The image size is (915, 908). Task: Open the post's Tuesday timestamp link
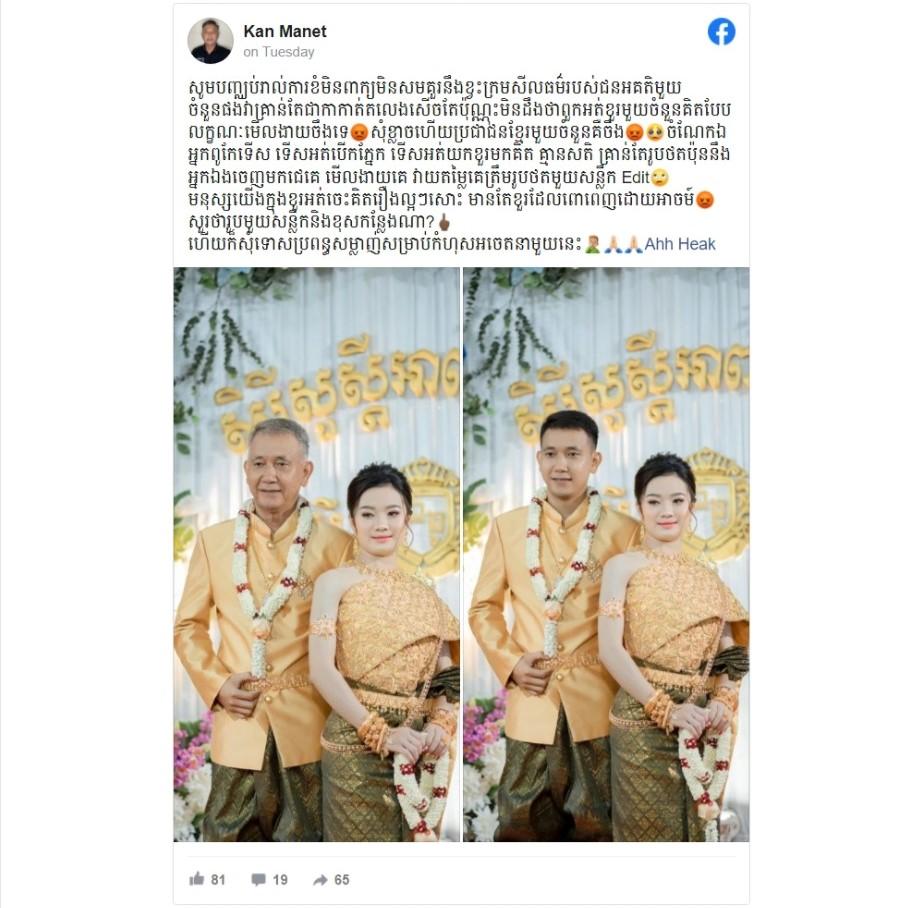coord(279,52)
